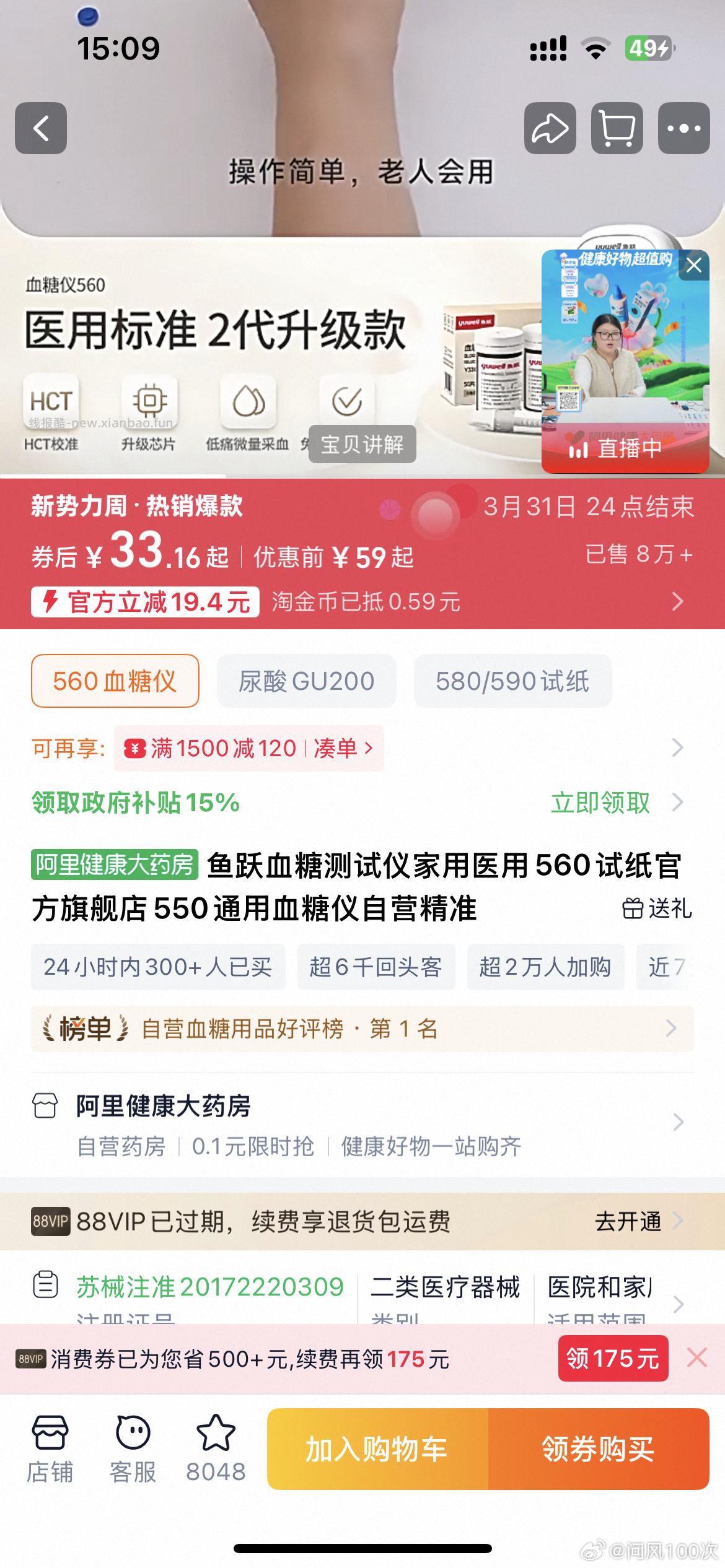Switch to the 560血糖仪 selected tab

114,681
